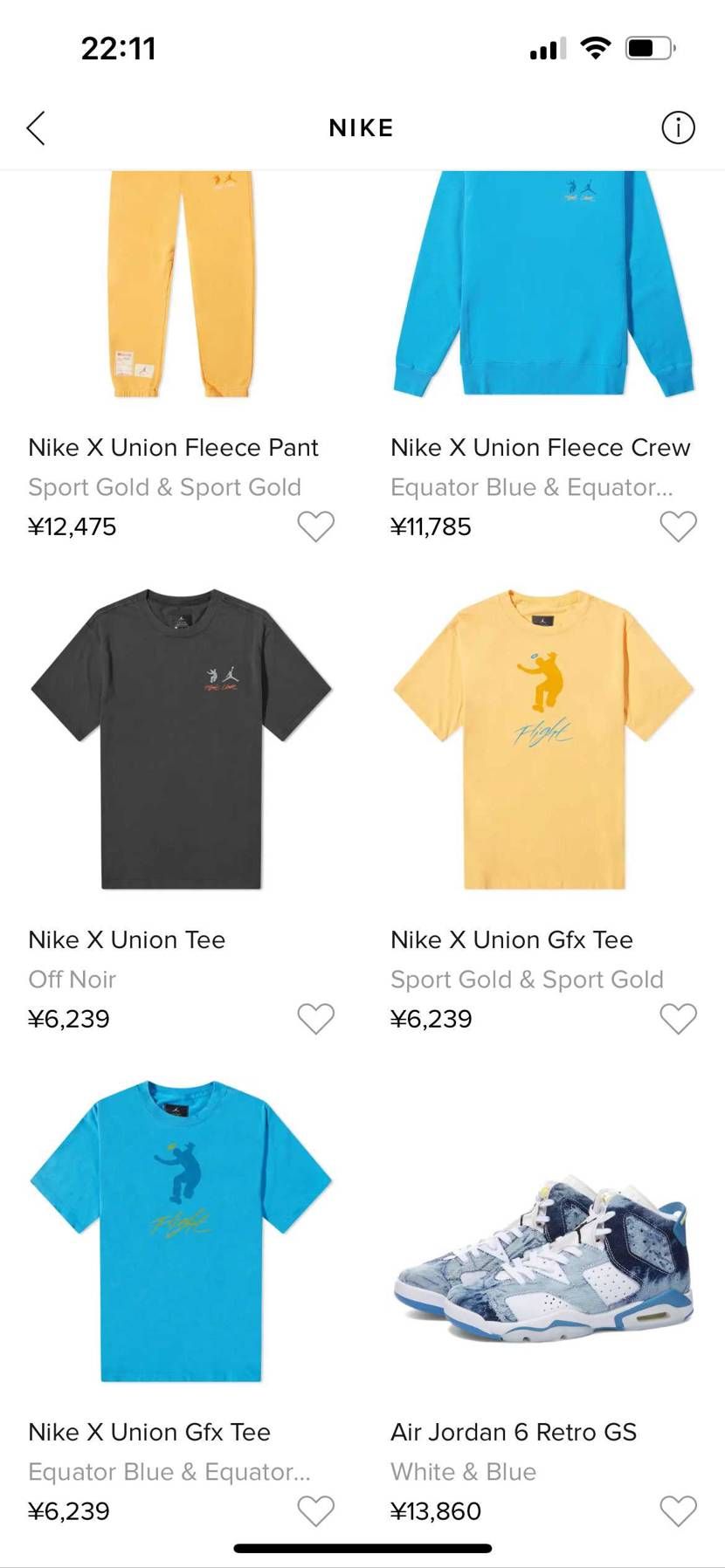
Task: Open the info icon beside NIKE
Action: tap(678, 127)
